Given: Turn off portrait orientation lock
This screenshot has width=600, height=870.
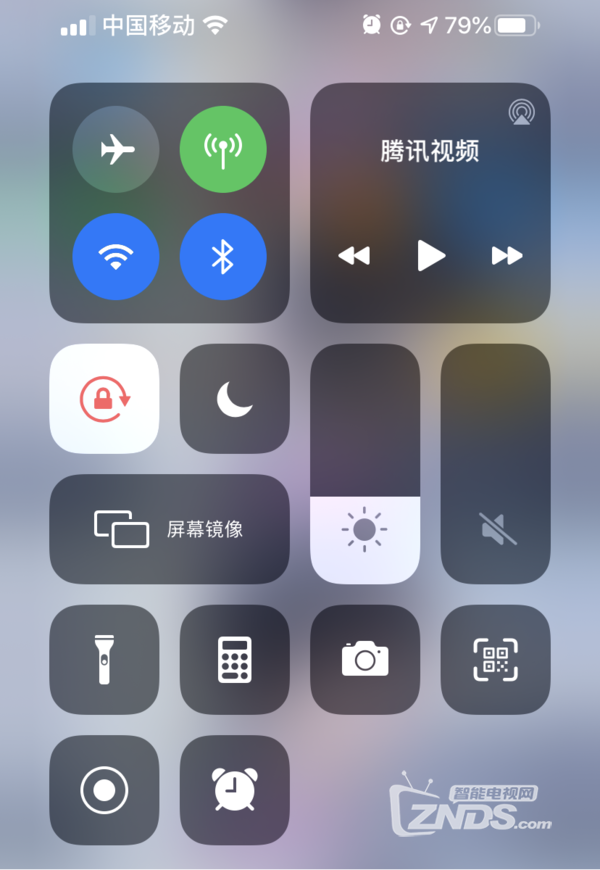Looking at the screenshot, I should coord(104,398).
